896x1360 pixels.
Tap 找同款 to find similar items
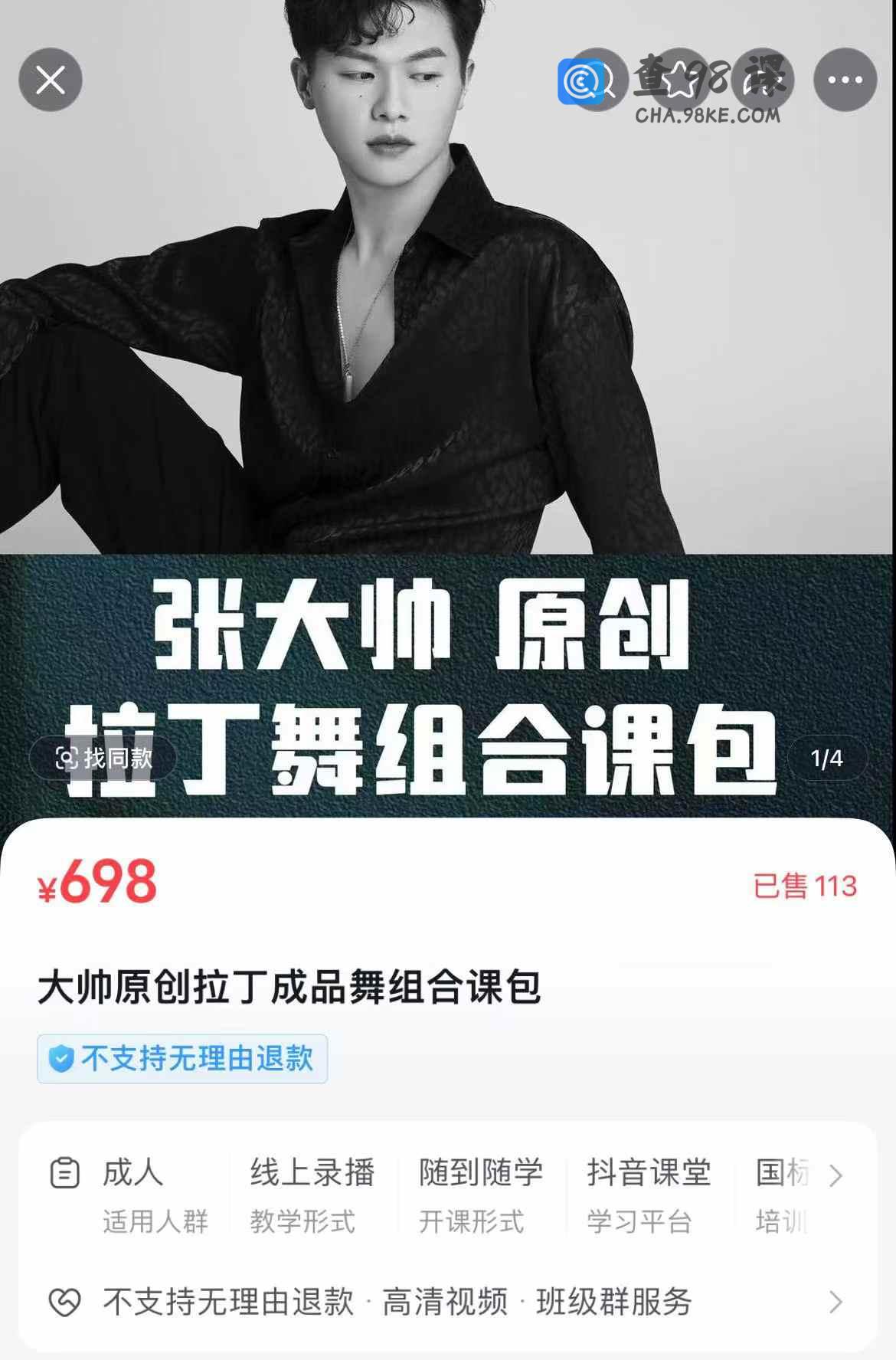point(103,759)
